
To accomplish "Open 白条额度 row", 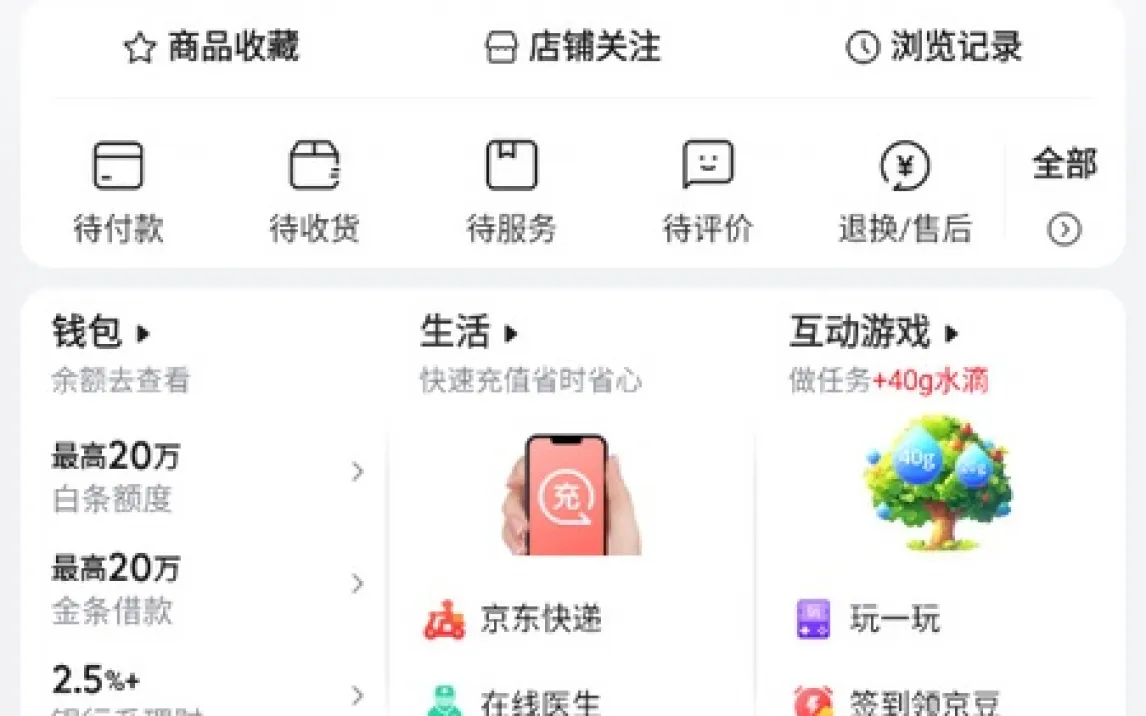I will [x=207, y=476].
